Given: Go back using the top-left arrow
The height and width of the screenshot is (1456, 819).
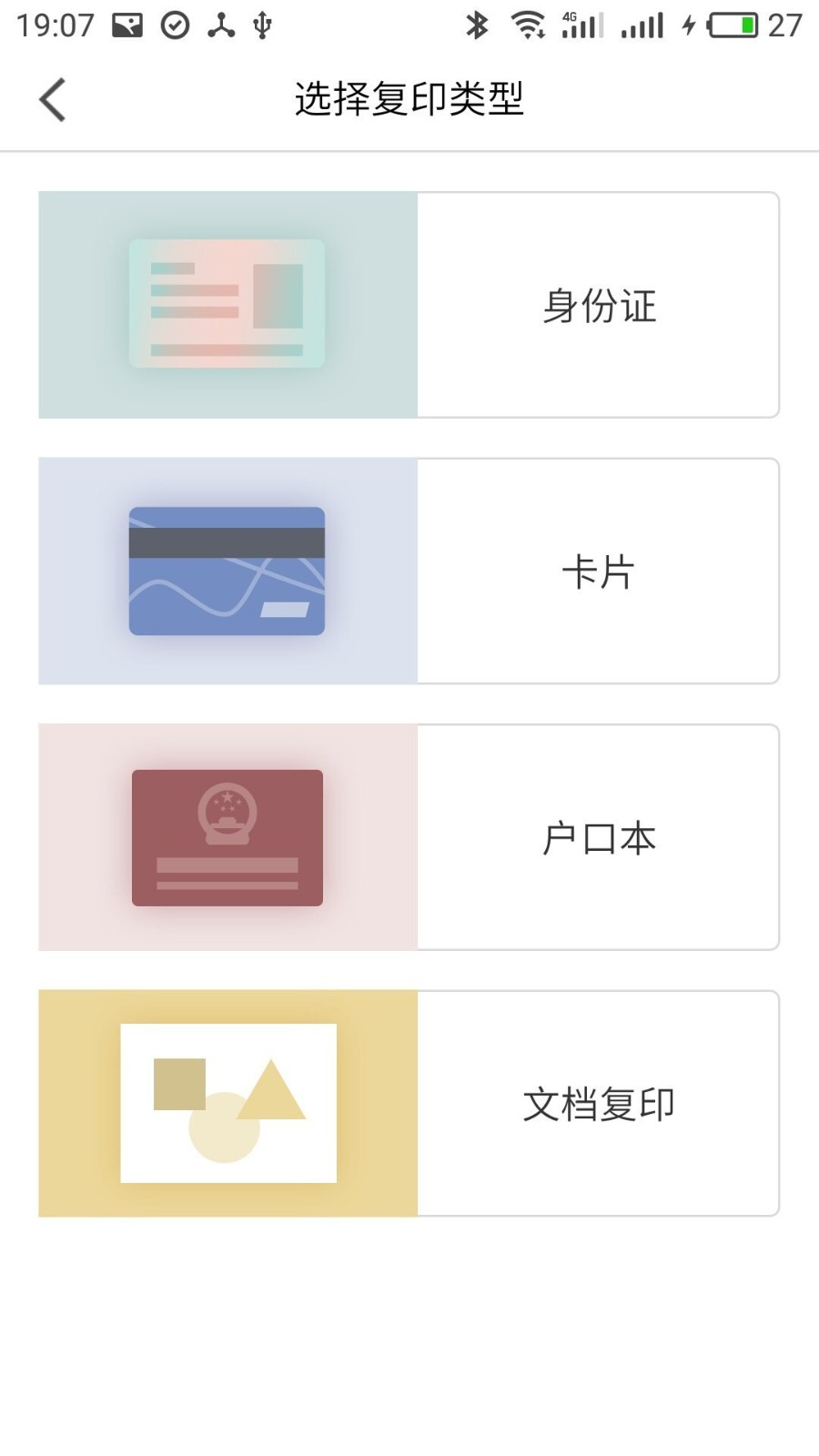Looking at the screenshot, I should 53,99.
